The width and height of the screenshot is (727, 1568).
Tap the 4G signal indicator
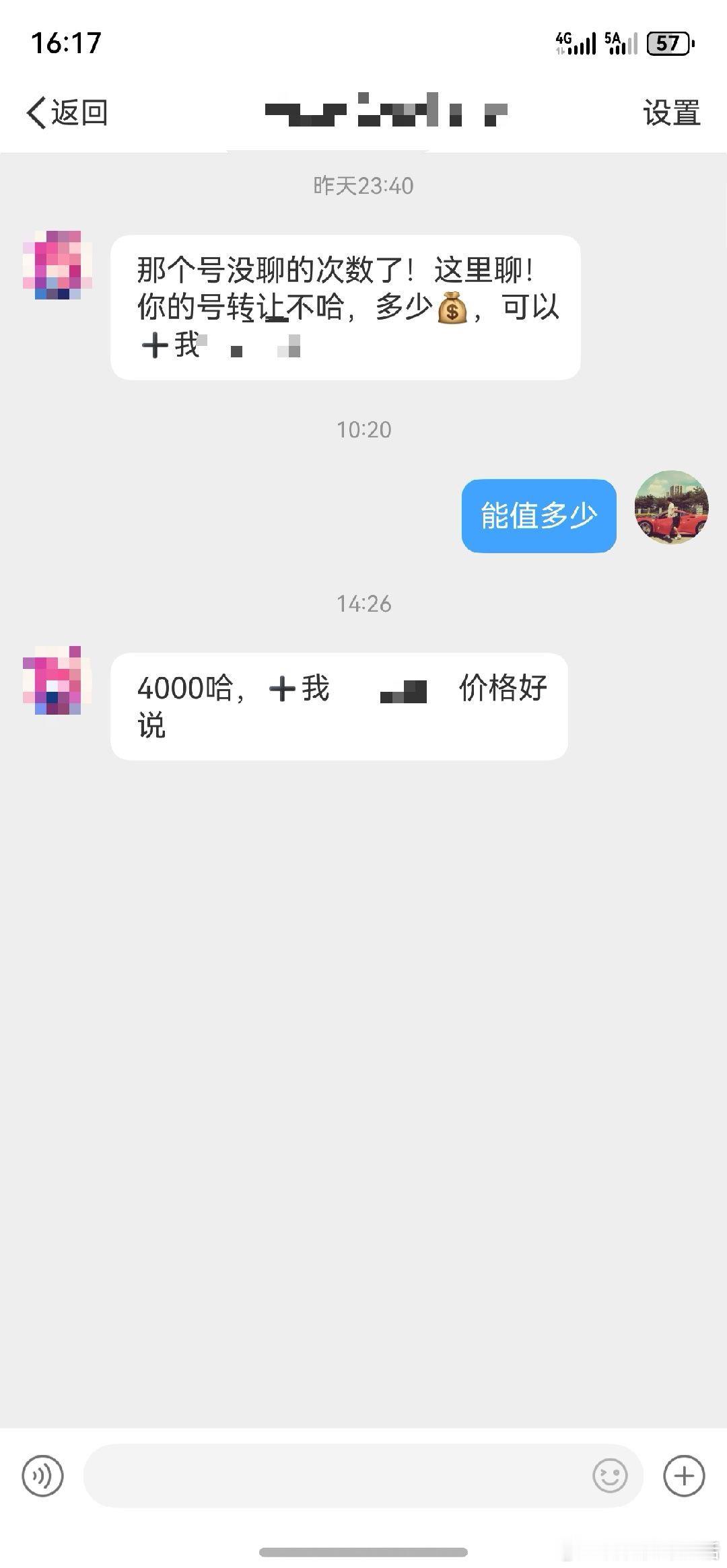pos(576,42)
